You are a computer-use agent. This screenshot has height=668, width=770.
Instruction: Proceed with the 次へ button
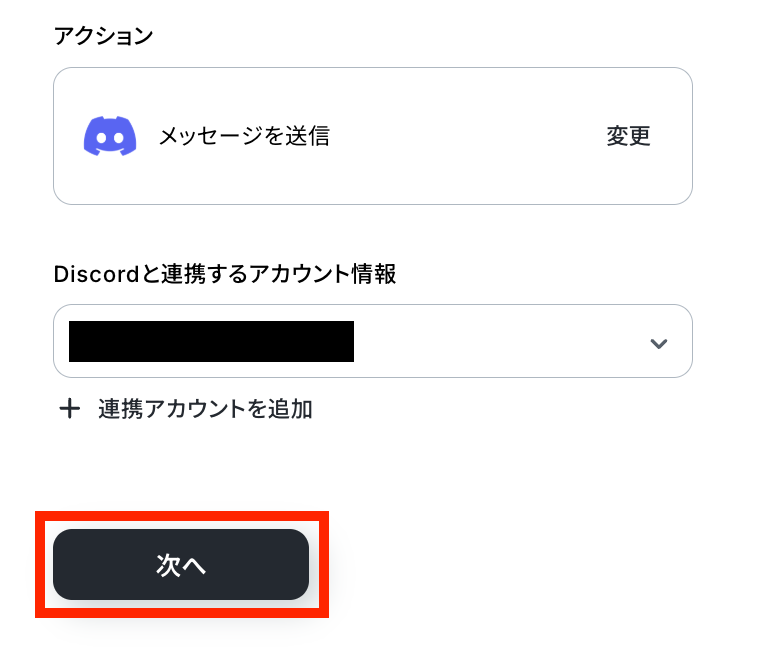point(181,565)
